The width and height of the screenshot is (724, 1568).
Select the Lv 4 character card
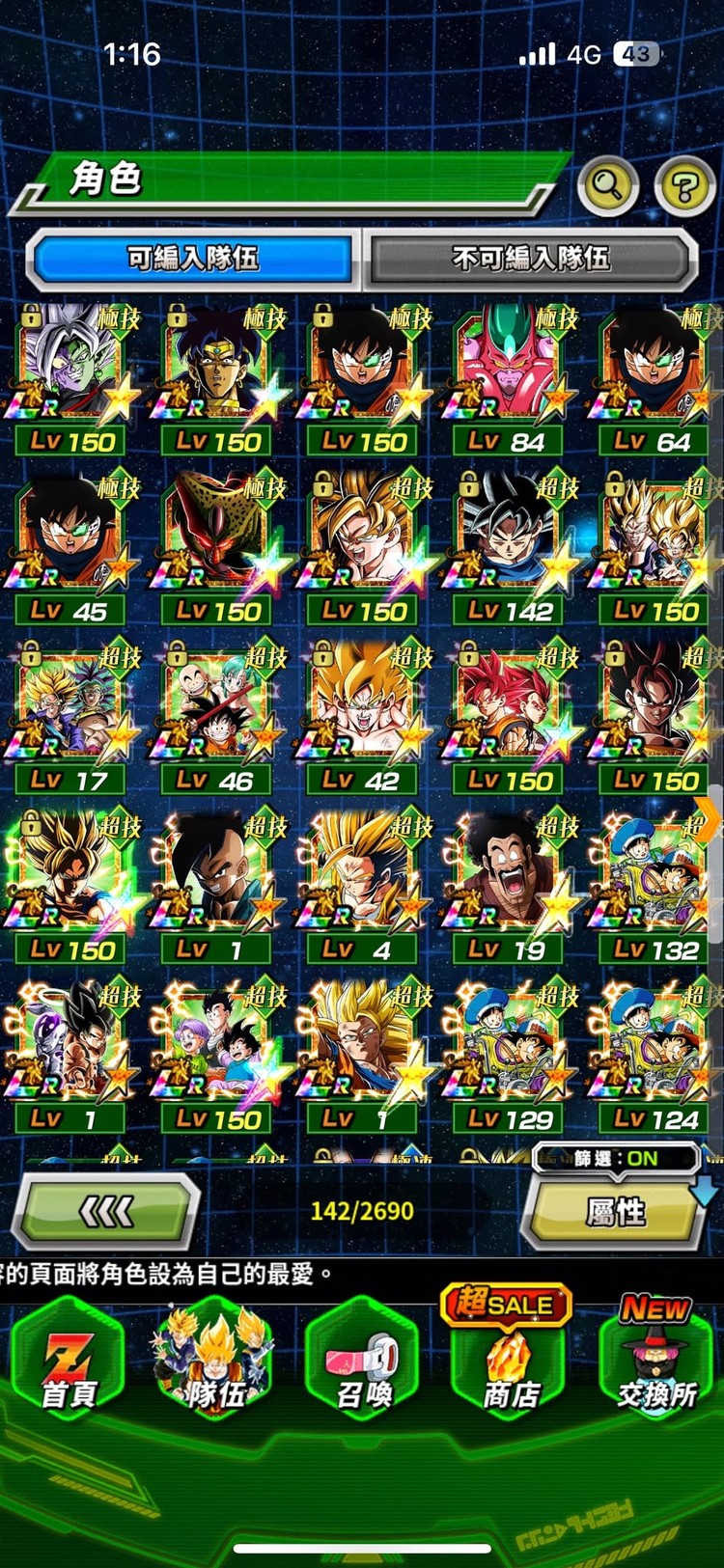[x=362, y=883]
